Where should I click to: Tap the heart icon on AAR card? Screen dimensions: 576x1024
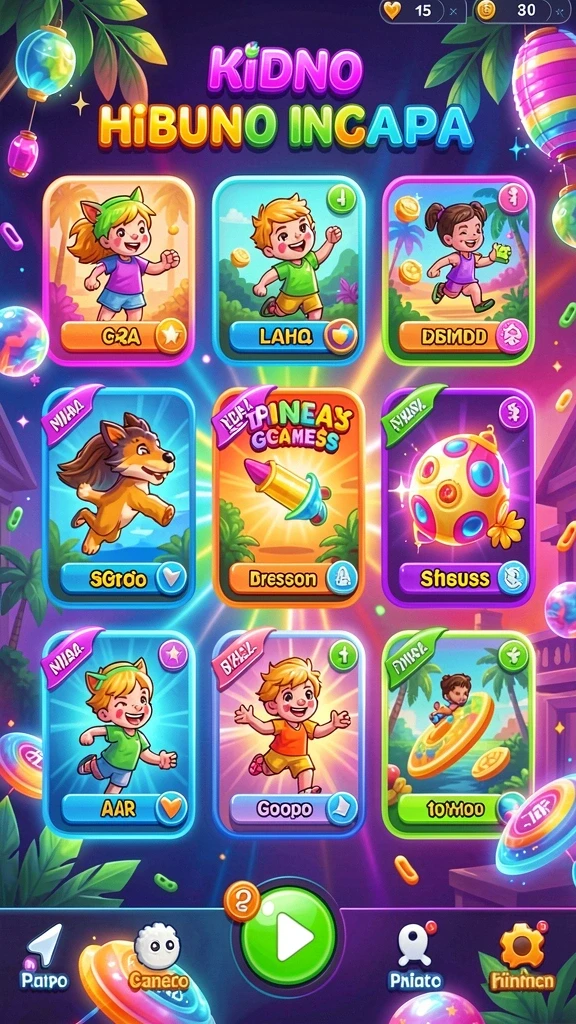(x=171, y=808)
